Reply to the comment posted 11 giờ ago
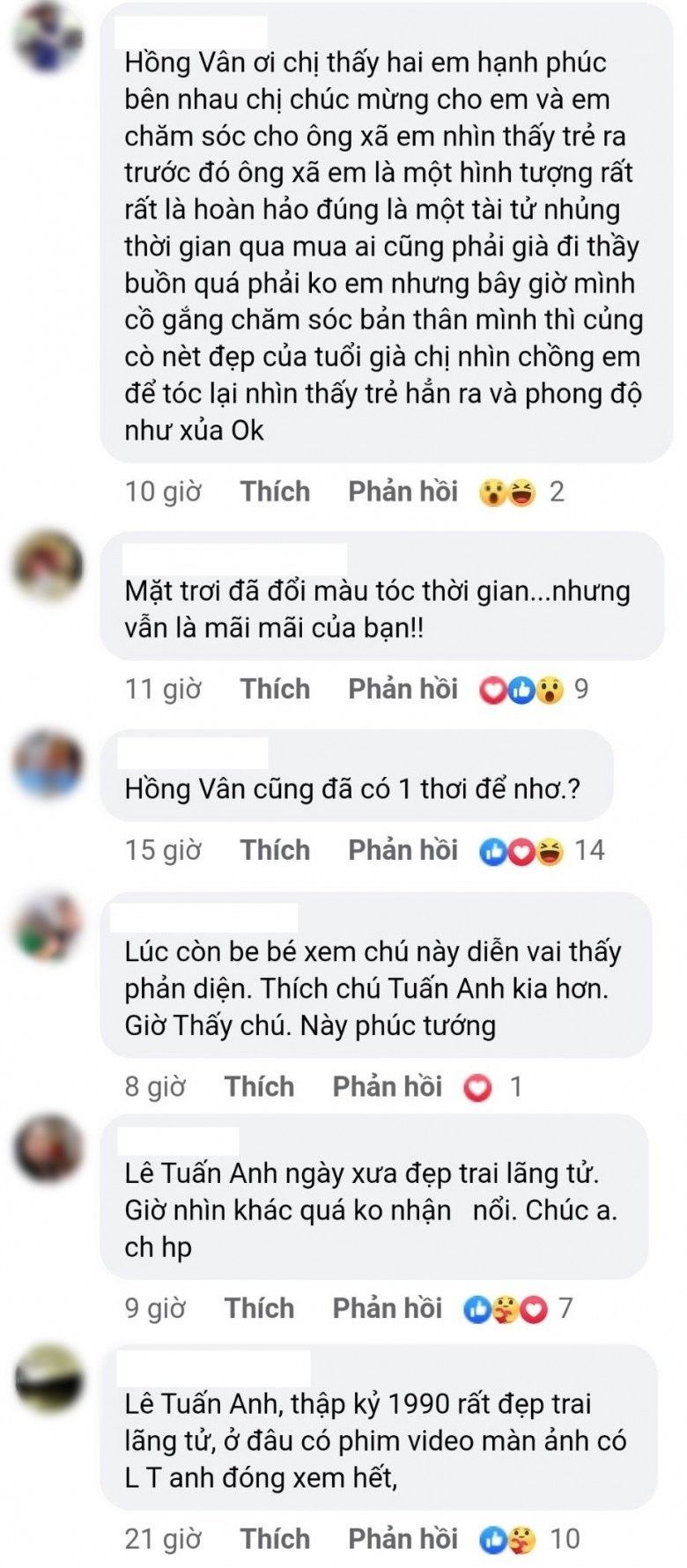 coord(403,689)
